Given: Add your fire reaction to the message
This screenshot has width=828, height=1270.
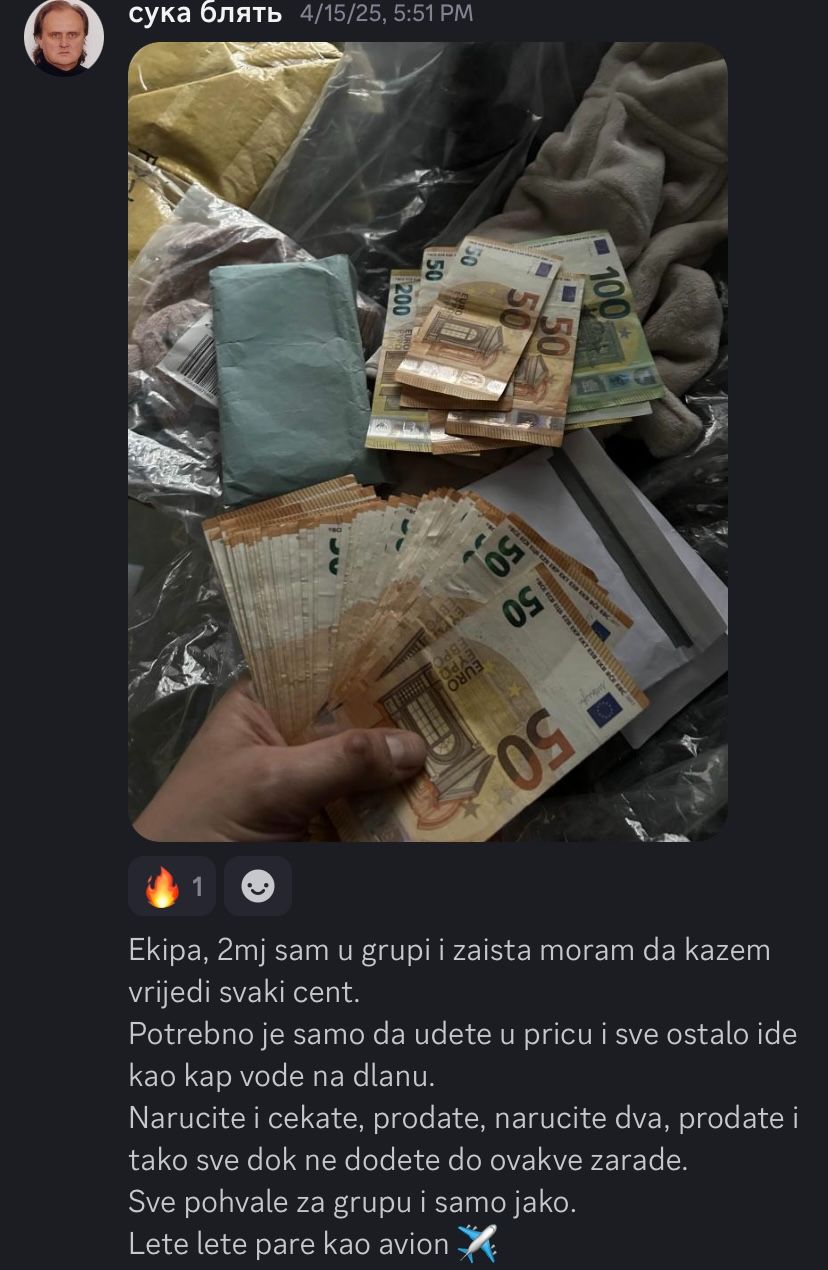Looking at the screenshot, I should click(171, 886).
